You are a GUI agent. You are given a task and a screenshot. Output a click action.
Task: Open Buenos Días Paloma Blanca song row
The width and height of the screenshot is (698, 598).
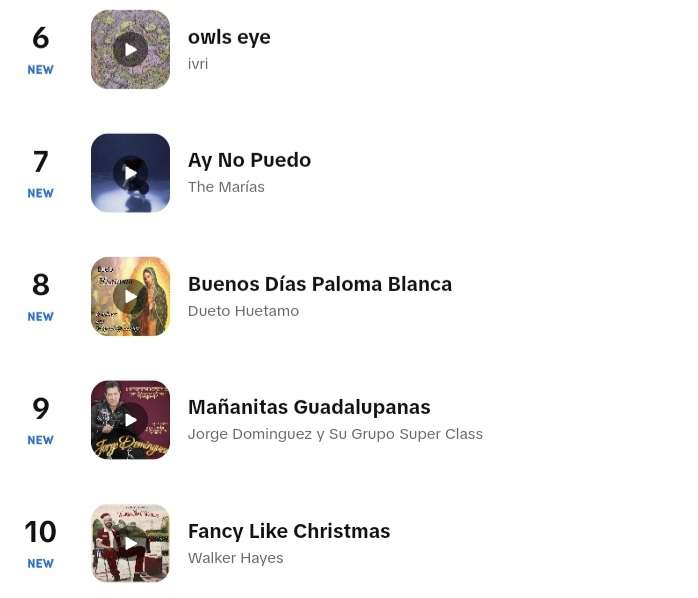pos(319,285)
